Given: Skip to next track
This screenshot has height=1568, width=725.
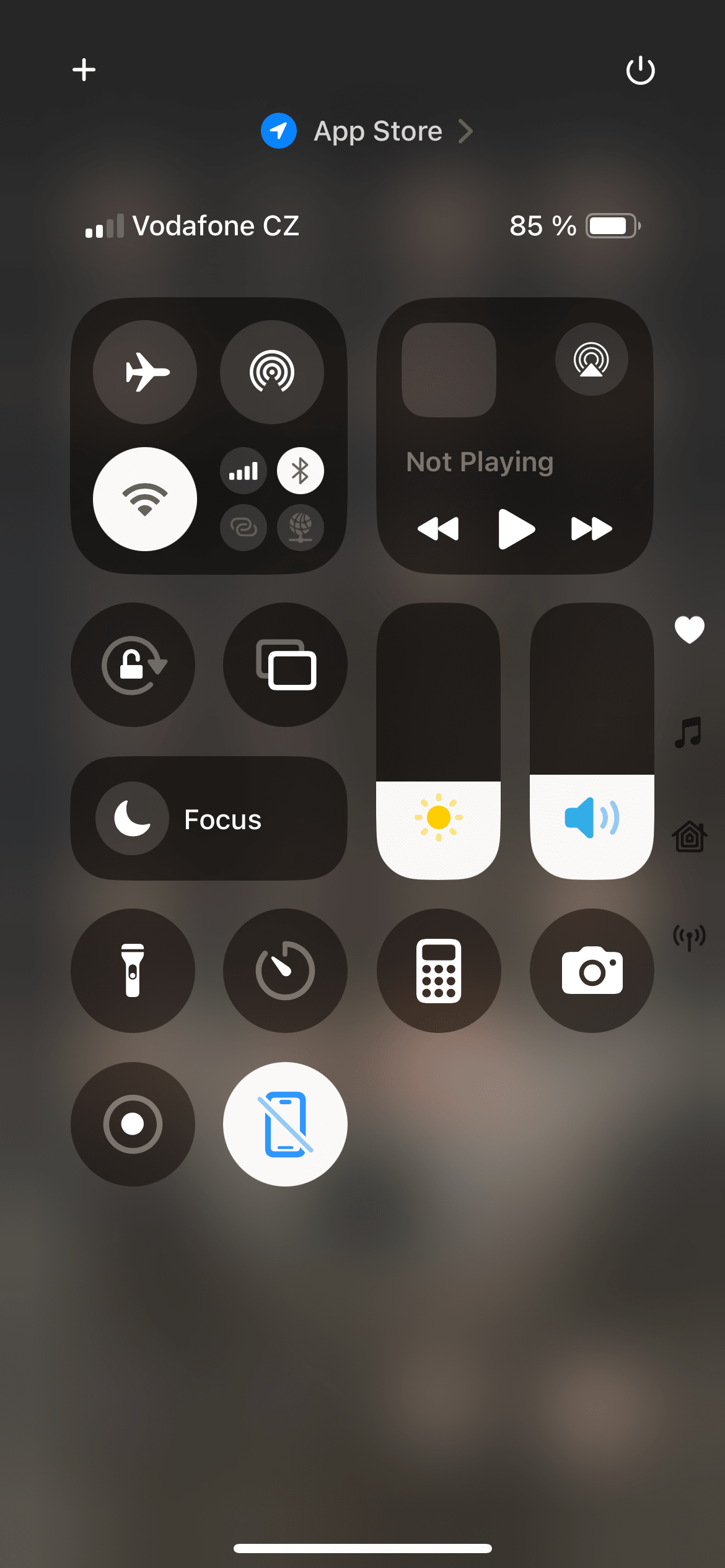Looking at the screenshot, I should click(x=591, y=529).
